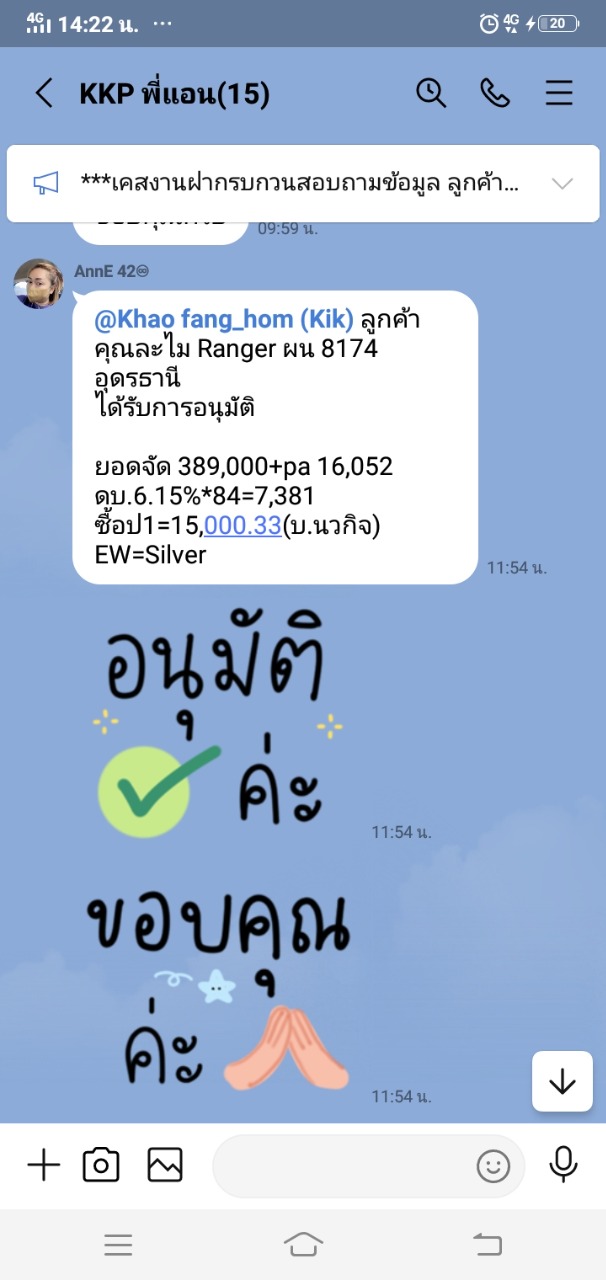Expand the pinned announcement banner

pyautogui.click(x=562, y=183)
